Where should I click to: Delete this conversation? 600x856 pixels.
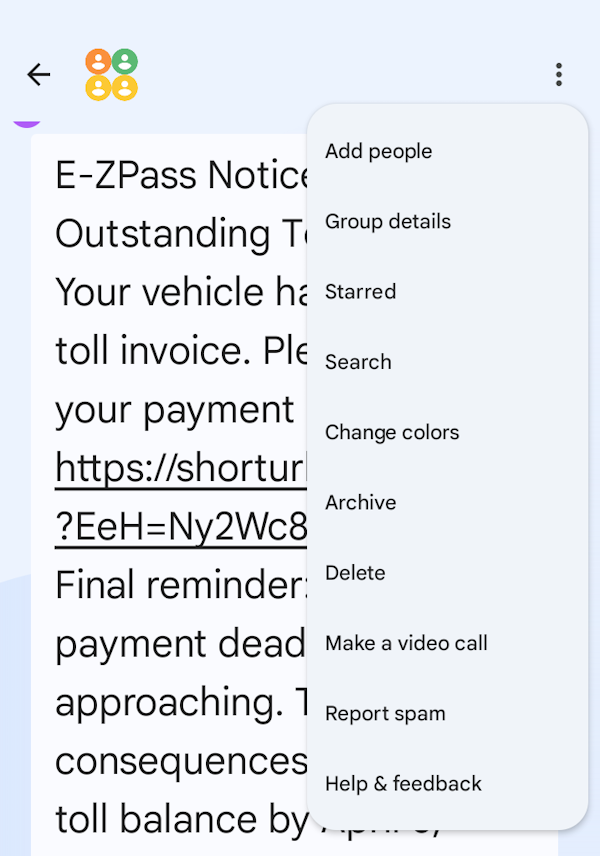pyautogui.click(x=355, y=573)
